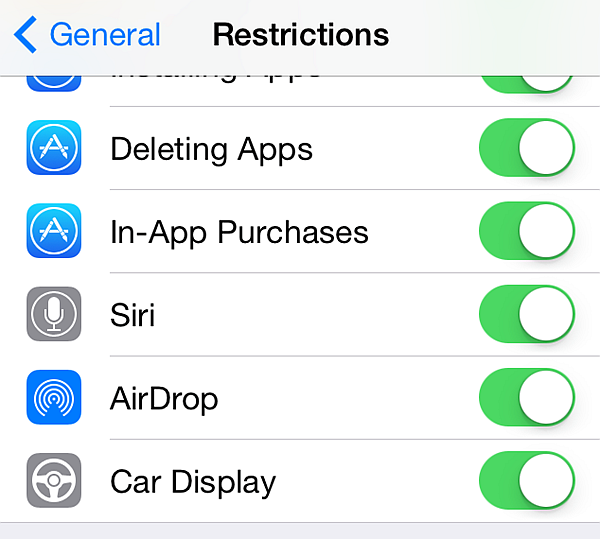
Task: Go back to General settings
Action: pos(87,35)
